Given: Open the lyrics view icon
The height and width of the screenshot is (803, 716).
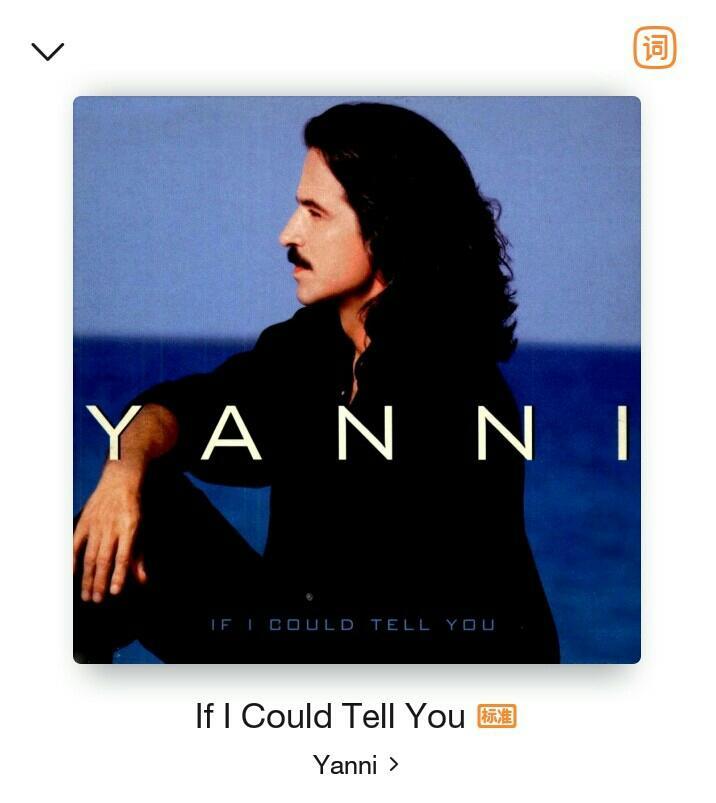Looking at the screenshot, I should tap(655, 48).
